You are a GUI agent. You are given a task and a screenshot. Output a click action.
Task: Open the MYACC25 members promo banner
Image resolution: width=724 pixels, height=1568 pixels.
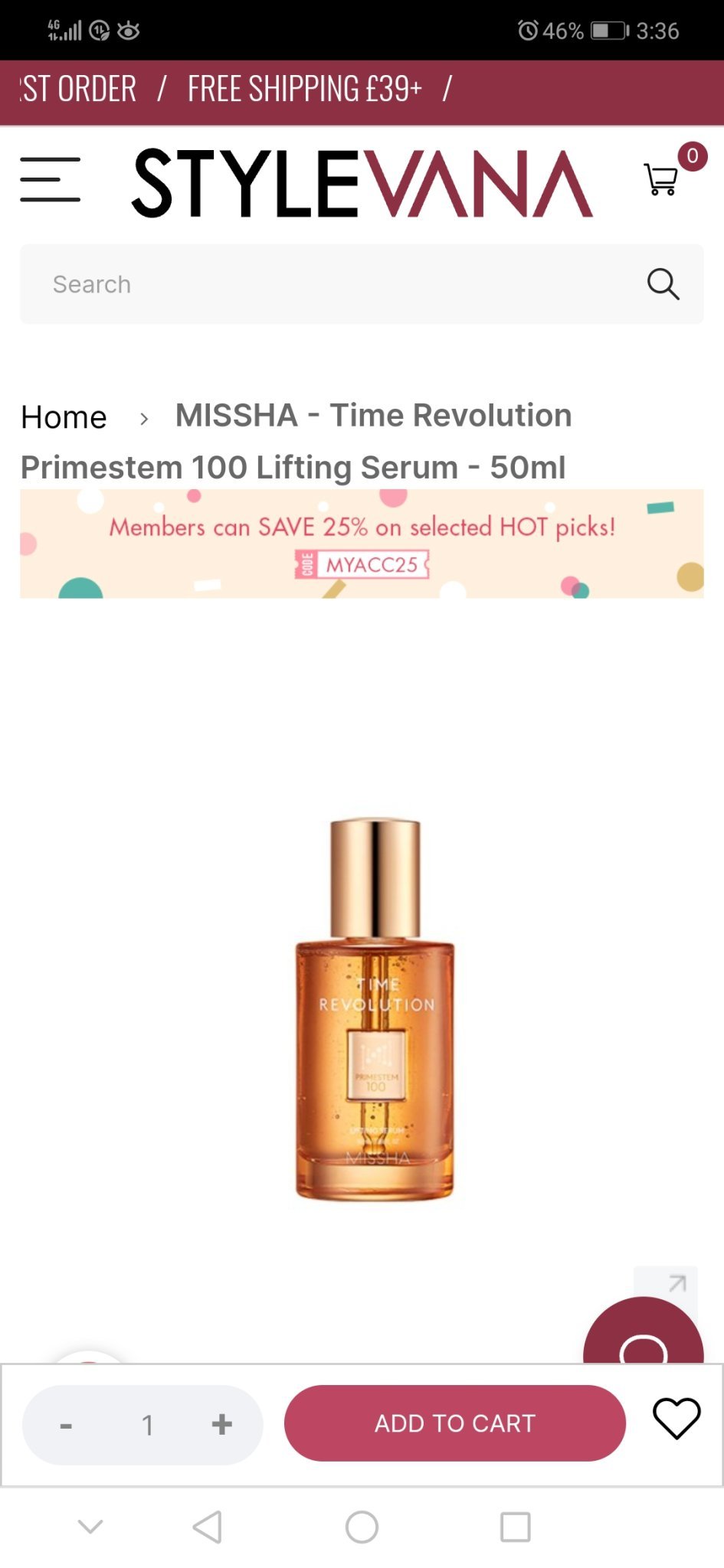[362, 544]
